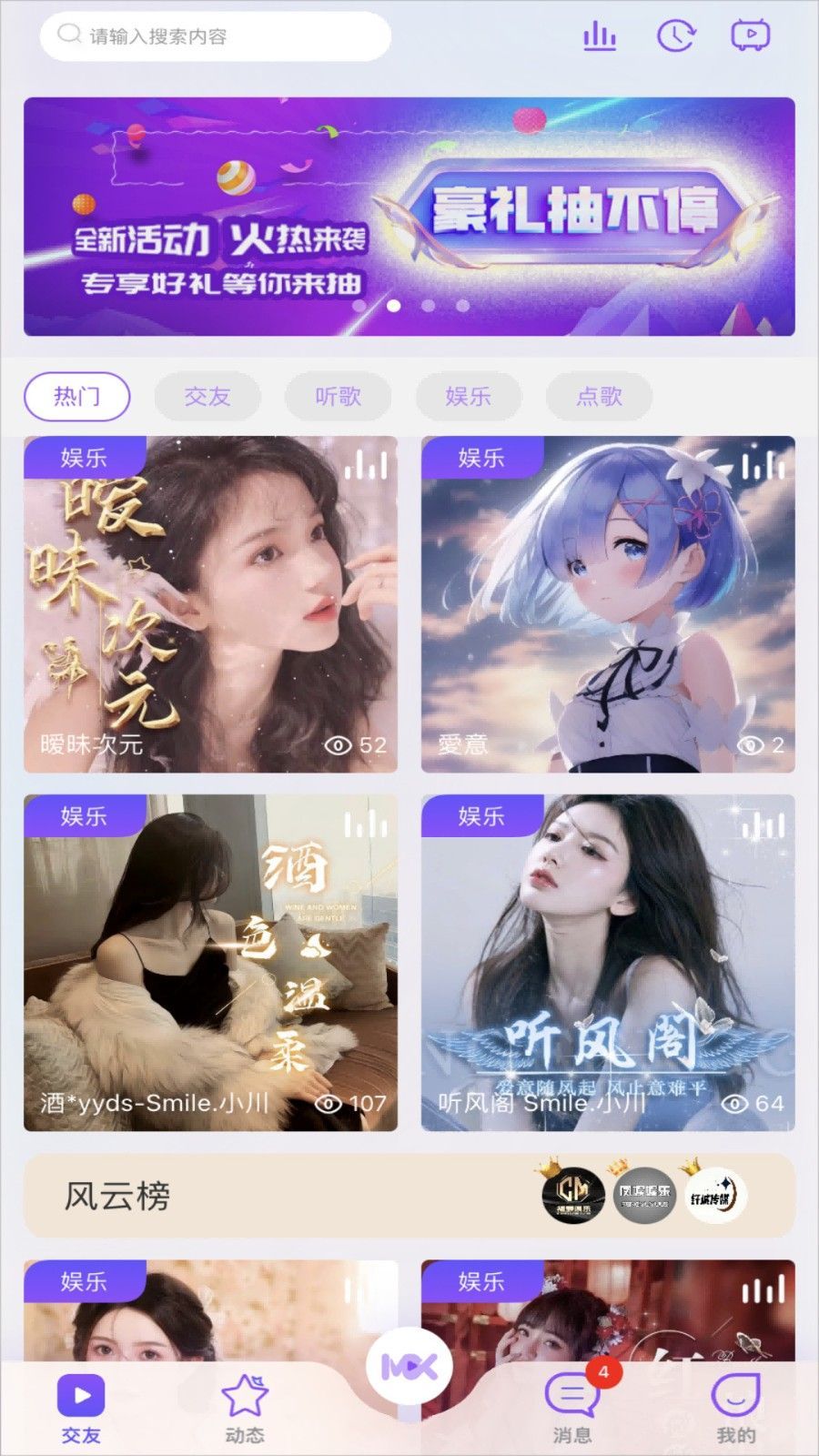The height and width of the screenshot is (1456, 819).
Task: Switch to the 听歌 category chip
Action: [338, 397]
